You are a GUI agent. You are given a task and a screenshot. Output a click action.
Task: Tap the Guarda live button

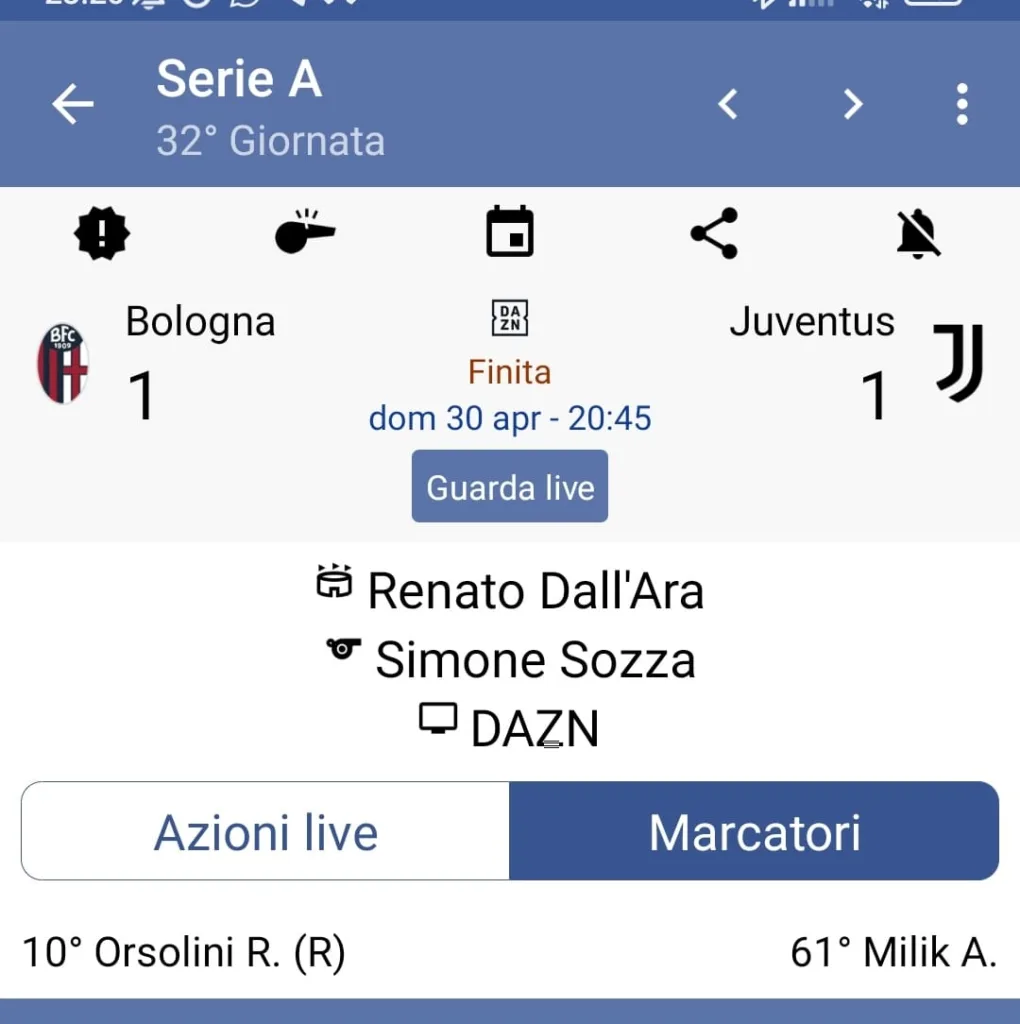coord(509,487)
